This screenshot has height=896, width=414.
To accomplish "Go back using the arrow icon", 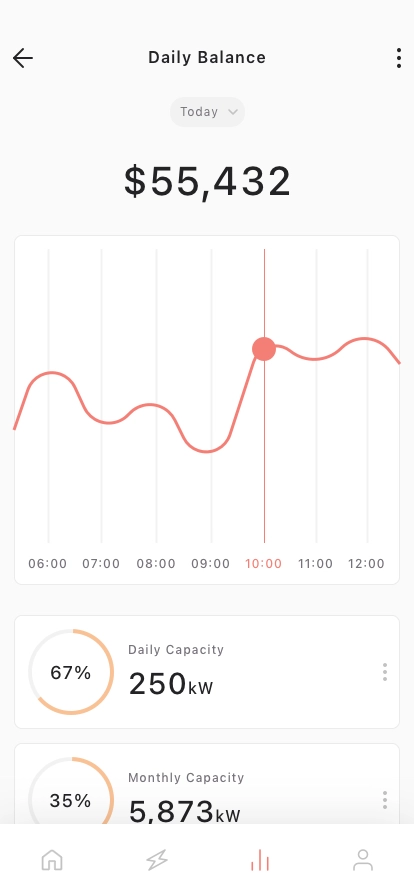I will (x=23, y=58).
